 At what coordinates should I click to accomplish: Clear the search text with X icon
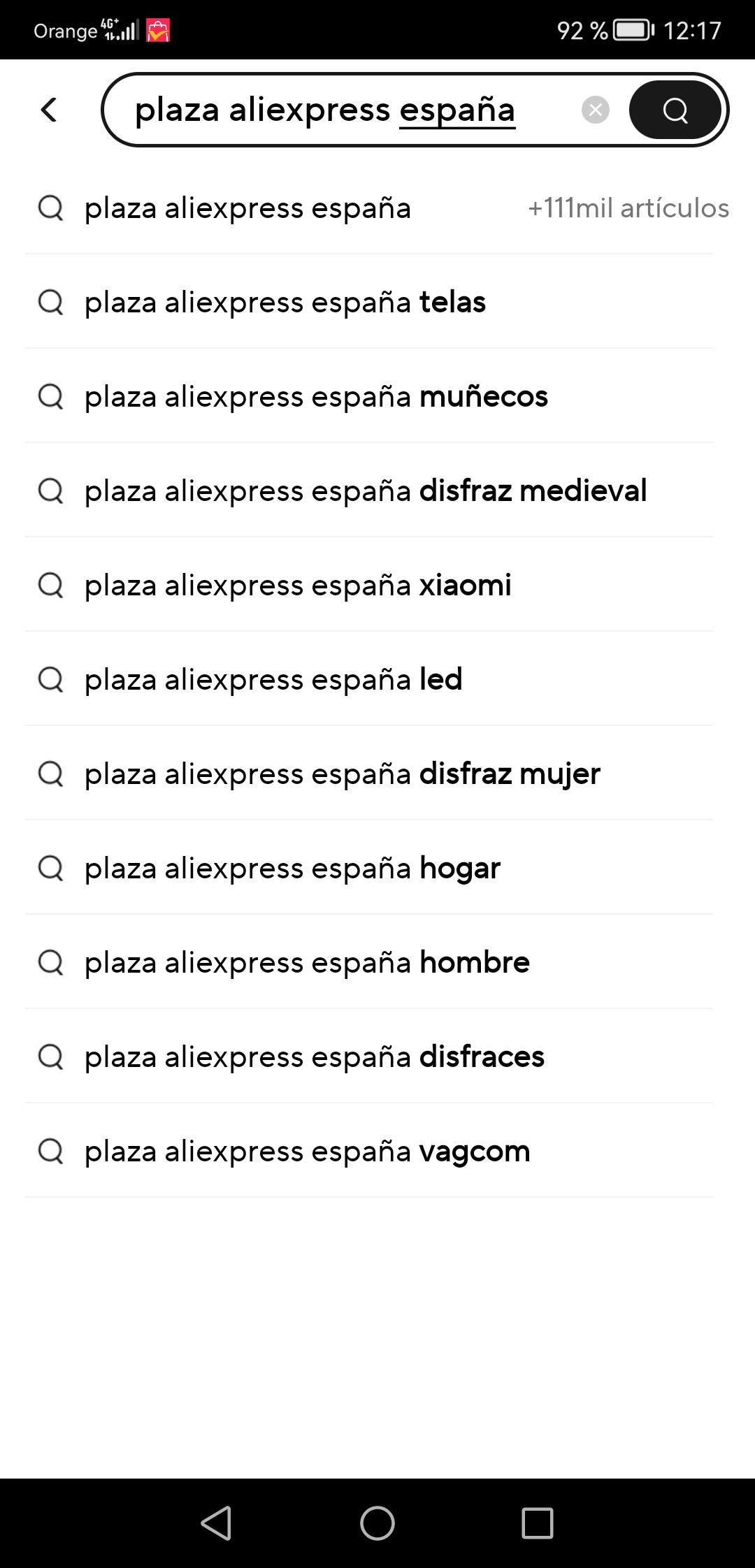click(x=596, y=110)
